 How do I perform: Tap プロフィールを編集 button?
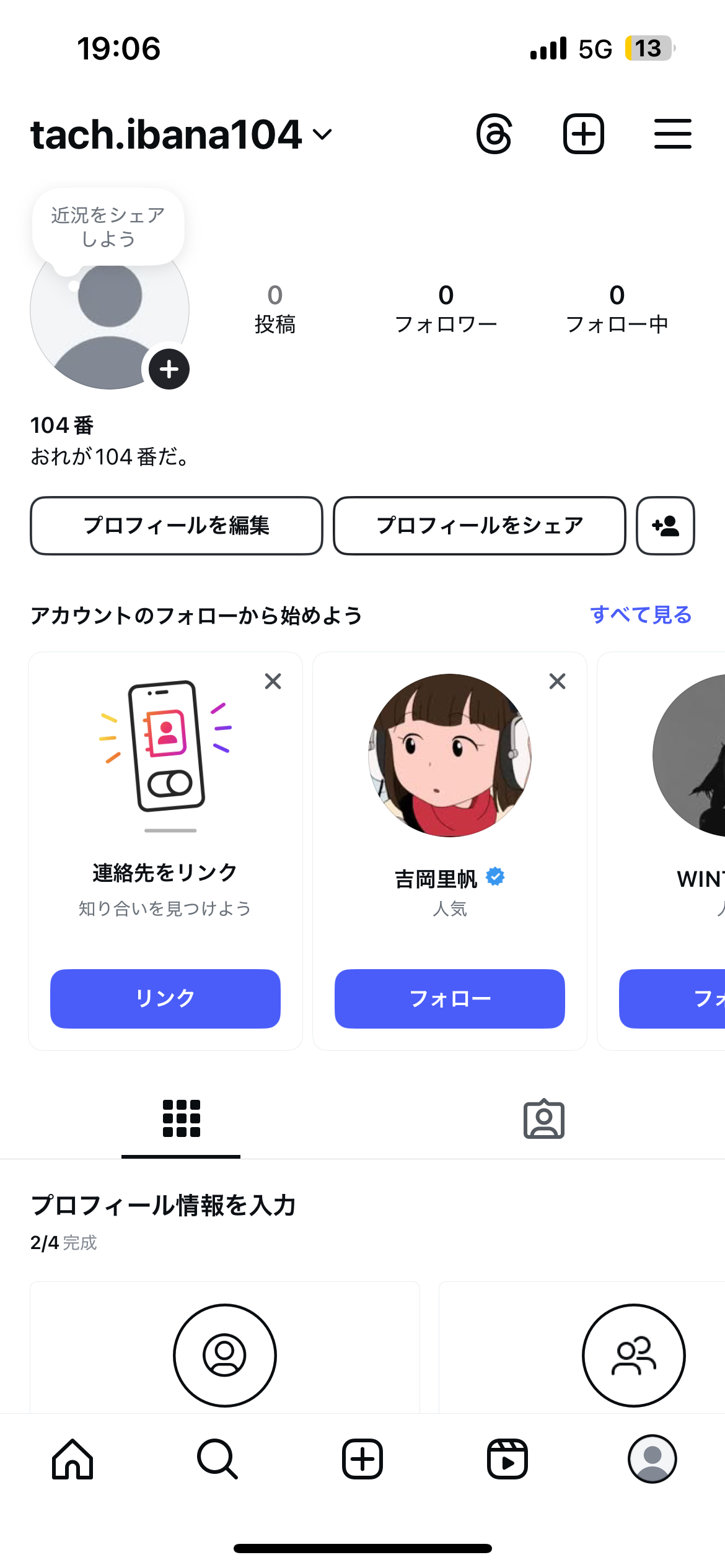click(x=177, y=526)
